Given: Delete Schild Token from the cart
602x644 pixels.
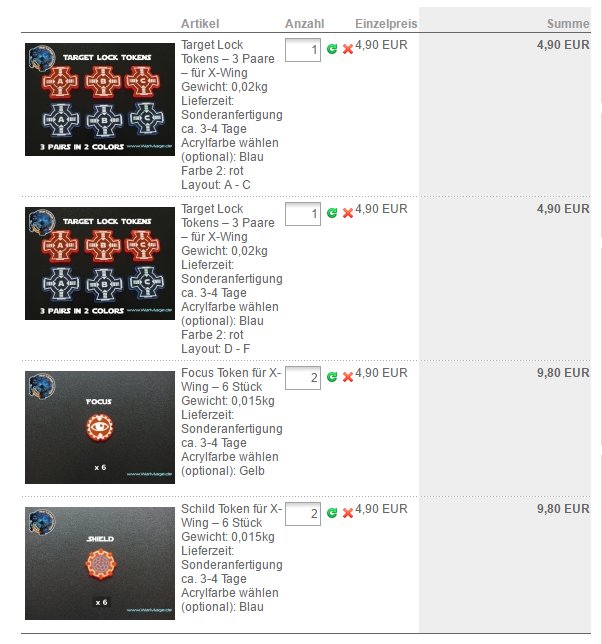Looking at the screenshot, I should (347, 512).
